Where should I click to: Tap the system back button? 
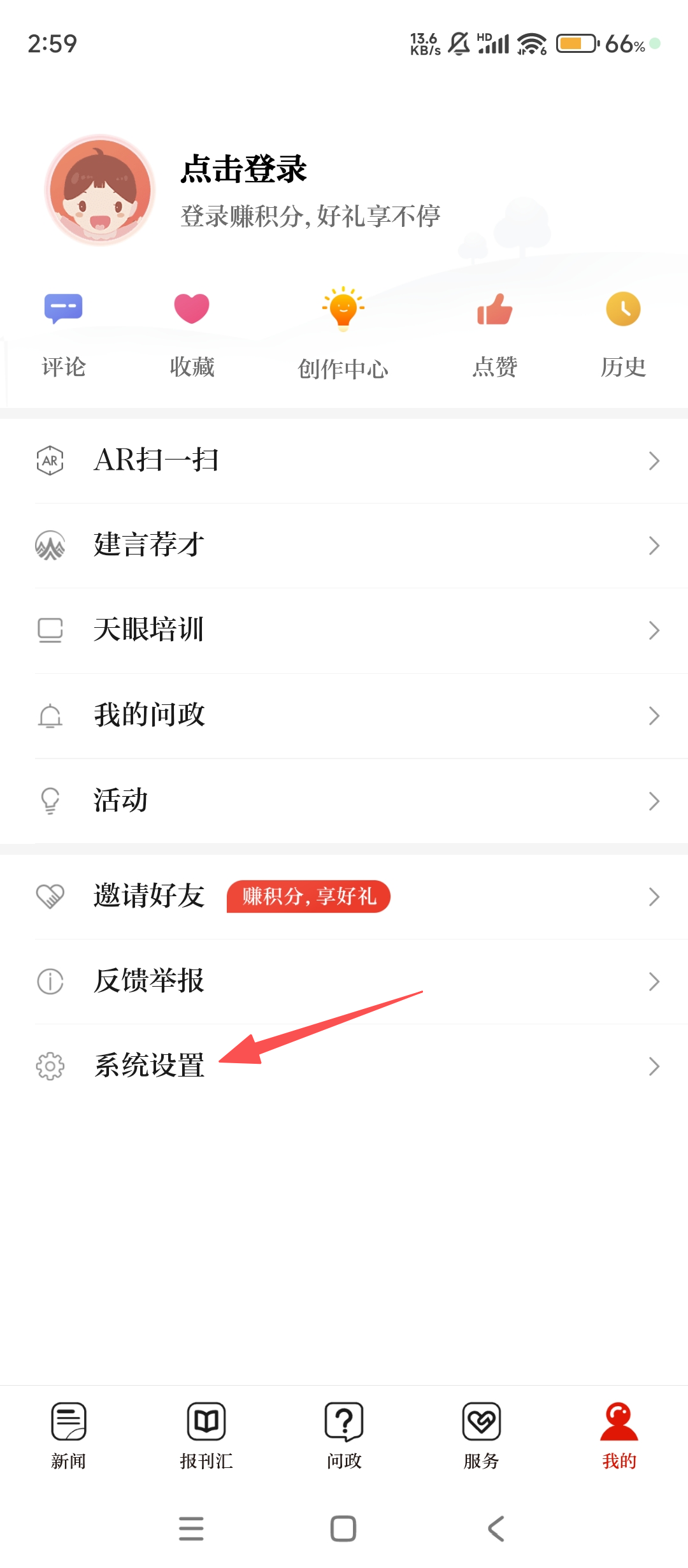click(496, 1528)
